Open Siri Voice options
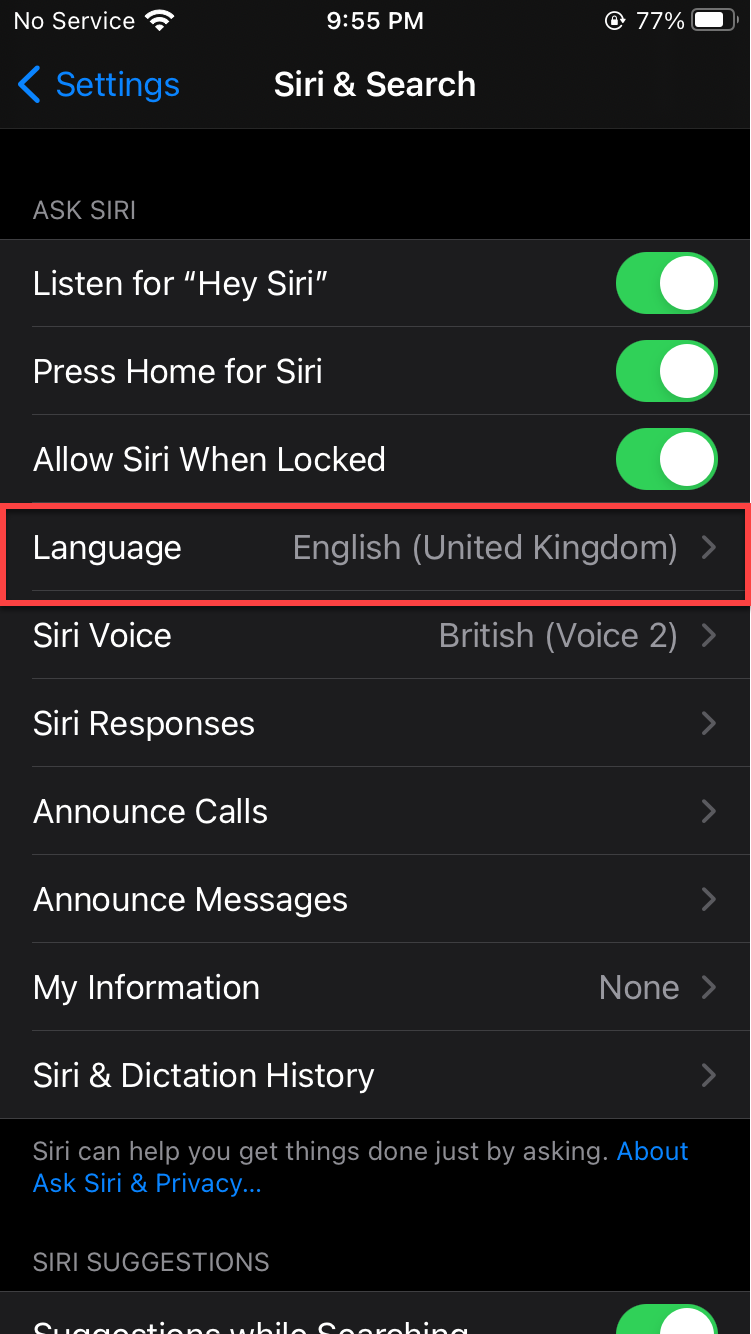 tap(375, 636)
